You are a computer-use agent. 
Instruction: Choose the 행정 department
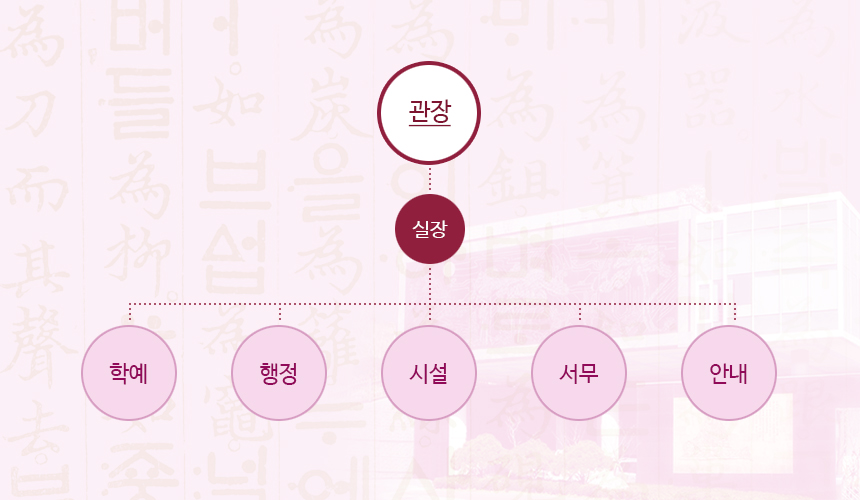[x=279, y=374]
